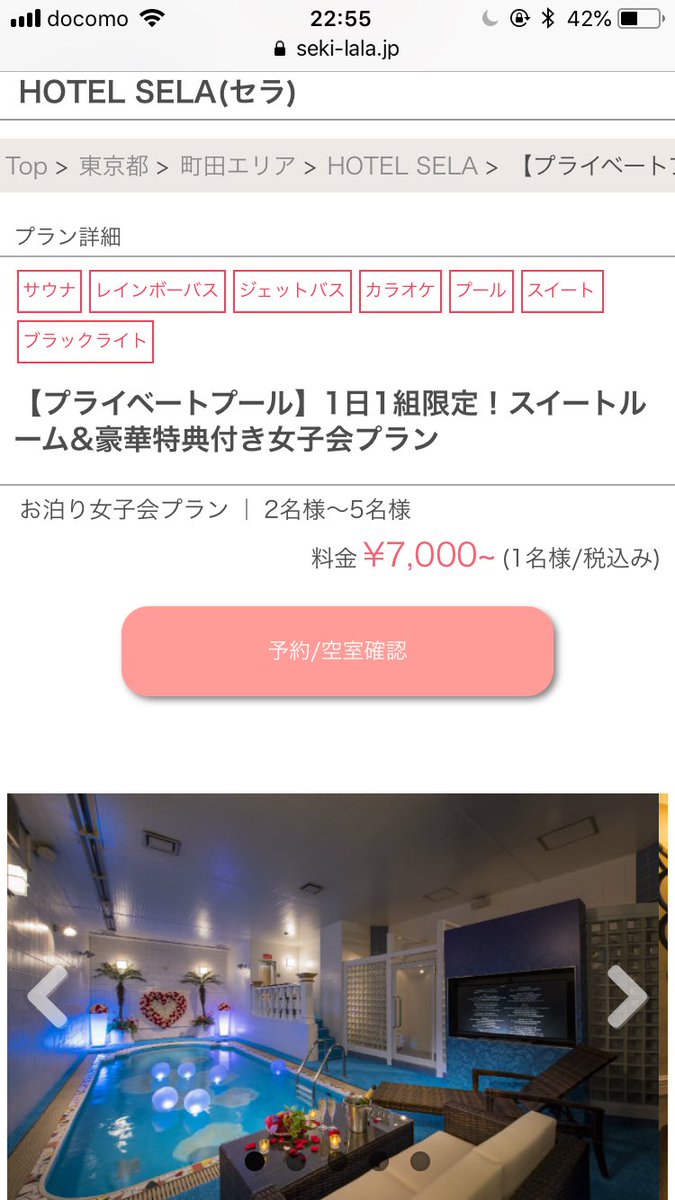Tap the 予約/空室確認 reservation button
This screenshot has height=1200, width=675.
coord(338,651)
